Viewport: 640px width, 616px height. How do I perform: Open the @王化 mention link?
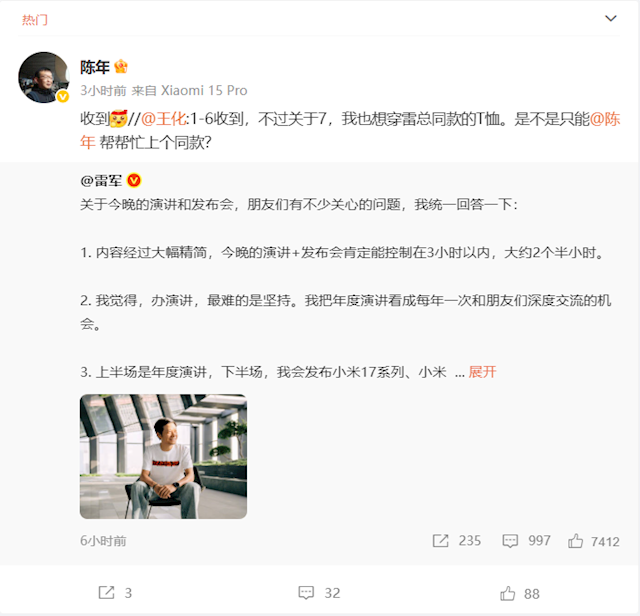(165, 119)
